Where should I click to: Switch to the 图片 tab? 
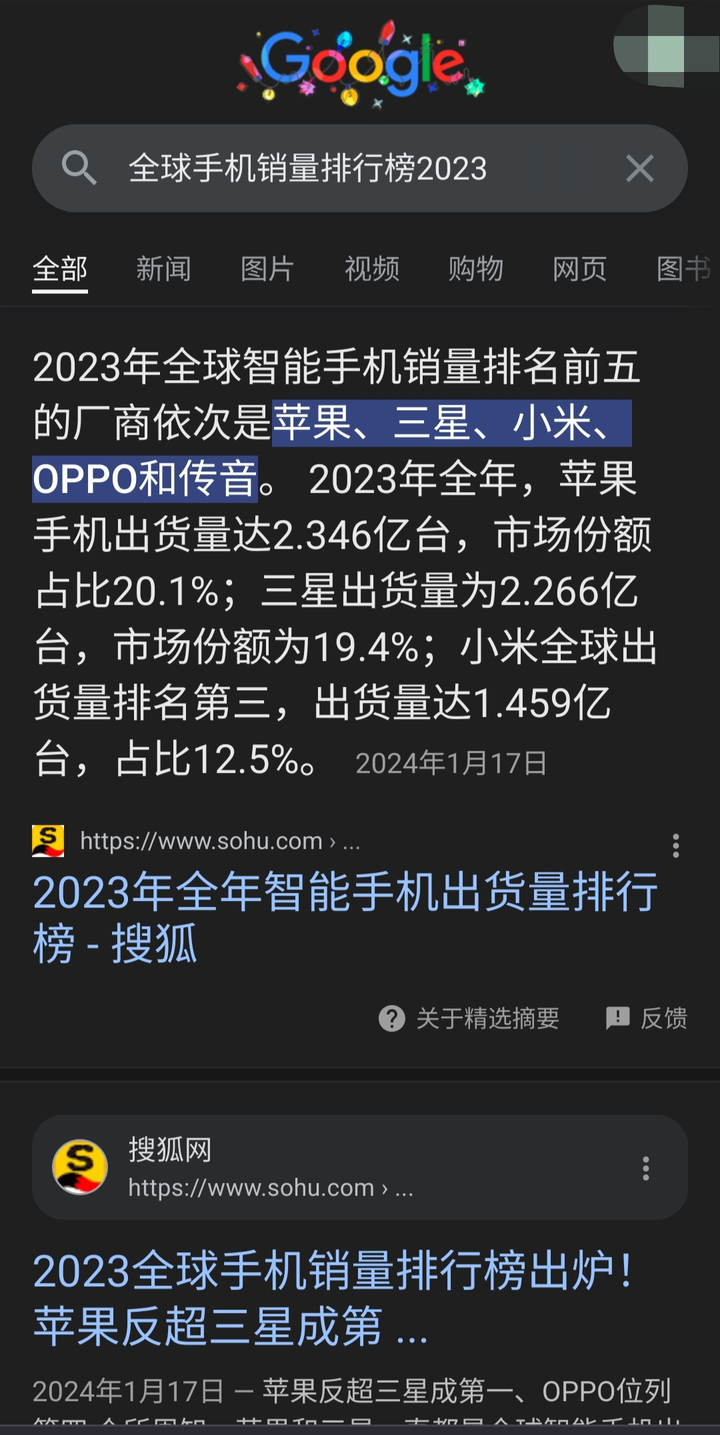267,269
